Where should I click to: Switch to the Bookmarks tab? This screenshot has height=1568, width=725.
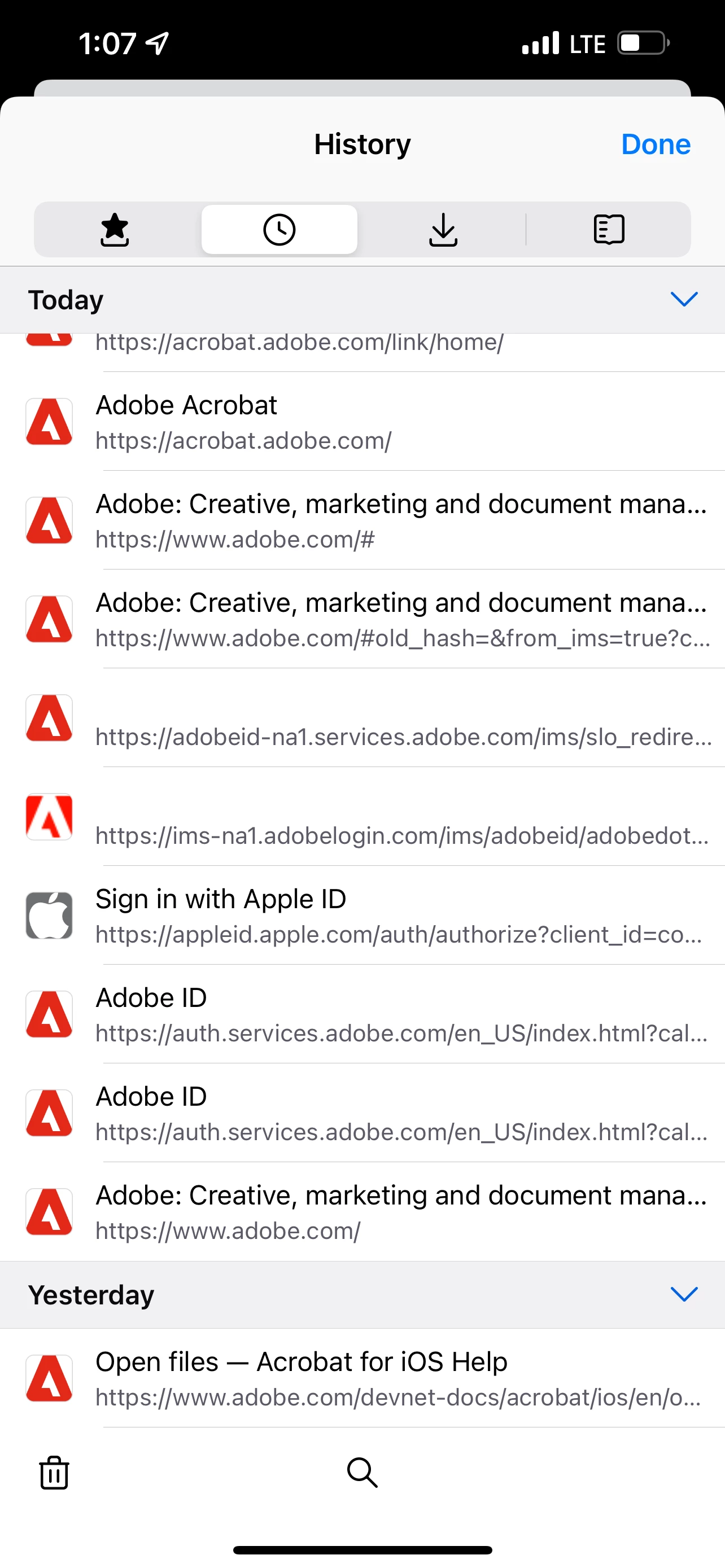click(x=115, y=230)
